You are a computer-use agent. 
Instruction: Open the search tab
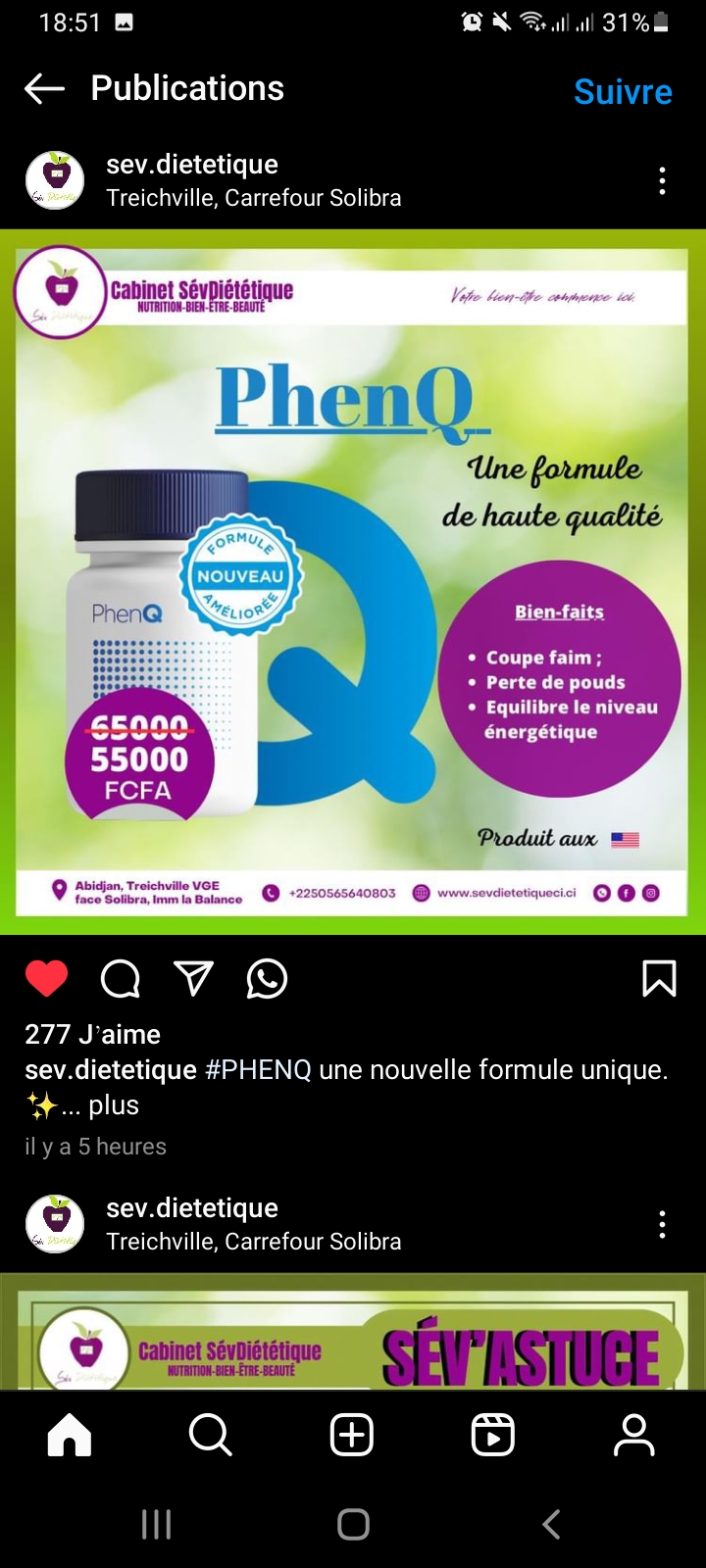pos(211,1436)
